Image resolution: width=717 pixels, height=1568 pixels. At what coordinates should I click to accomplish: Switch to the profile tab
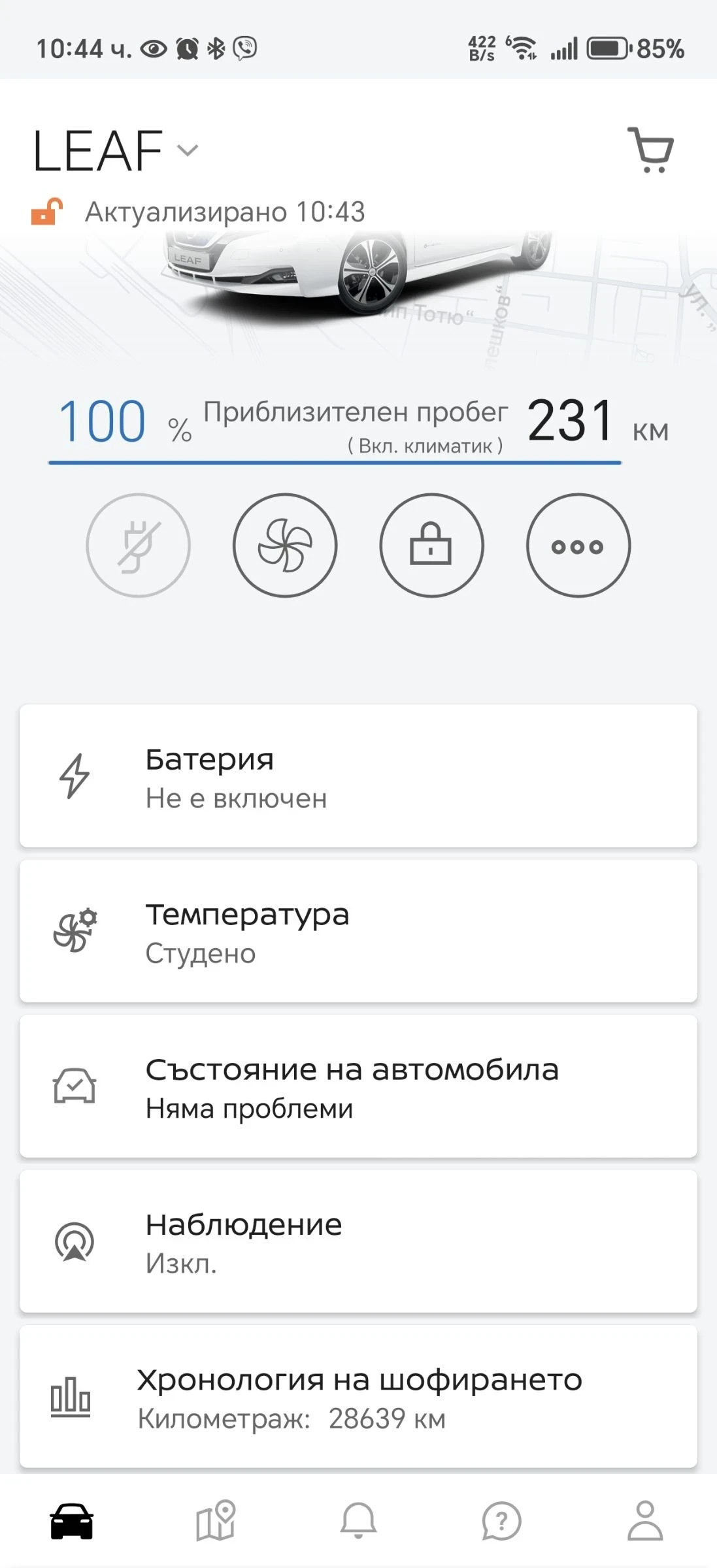pyautogui.click(x=645, y=1520)
